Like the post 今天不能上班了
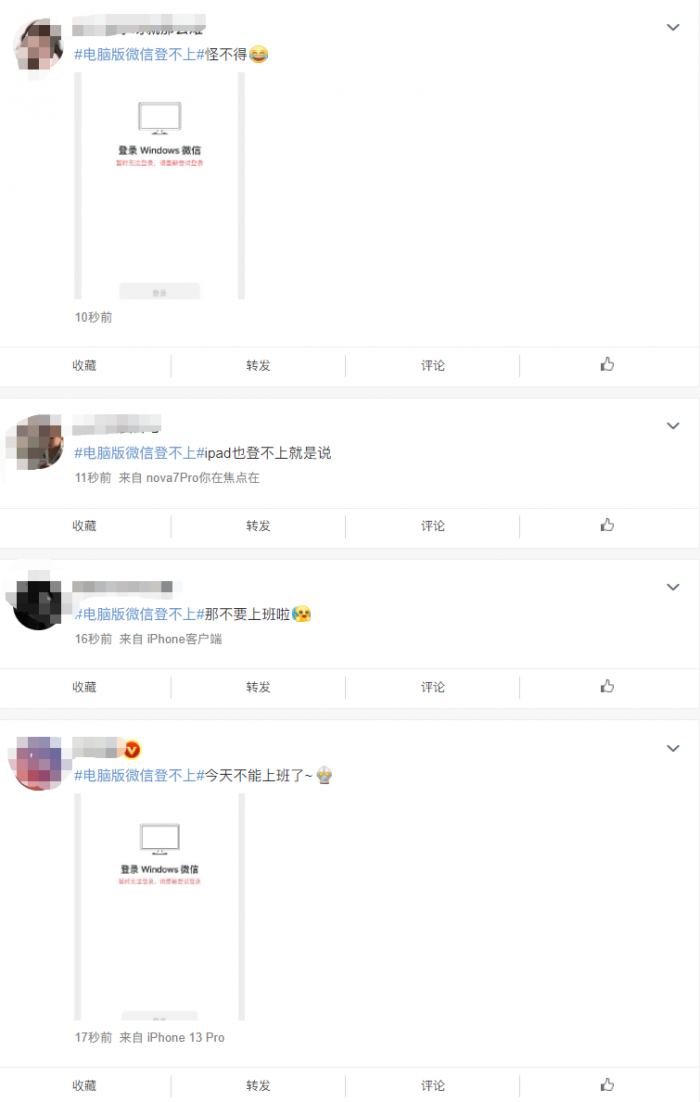 607,1084
